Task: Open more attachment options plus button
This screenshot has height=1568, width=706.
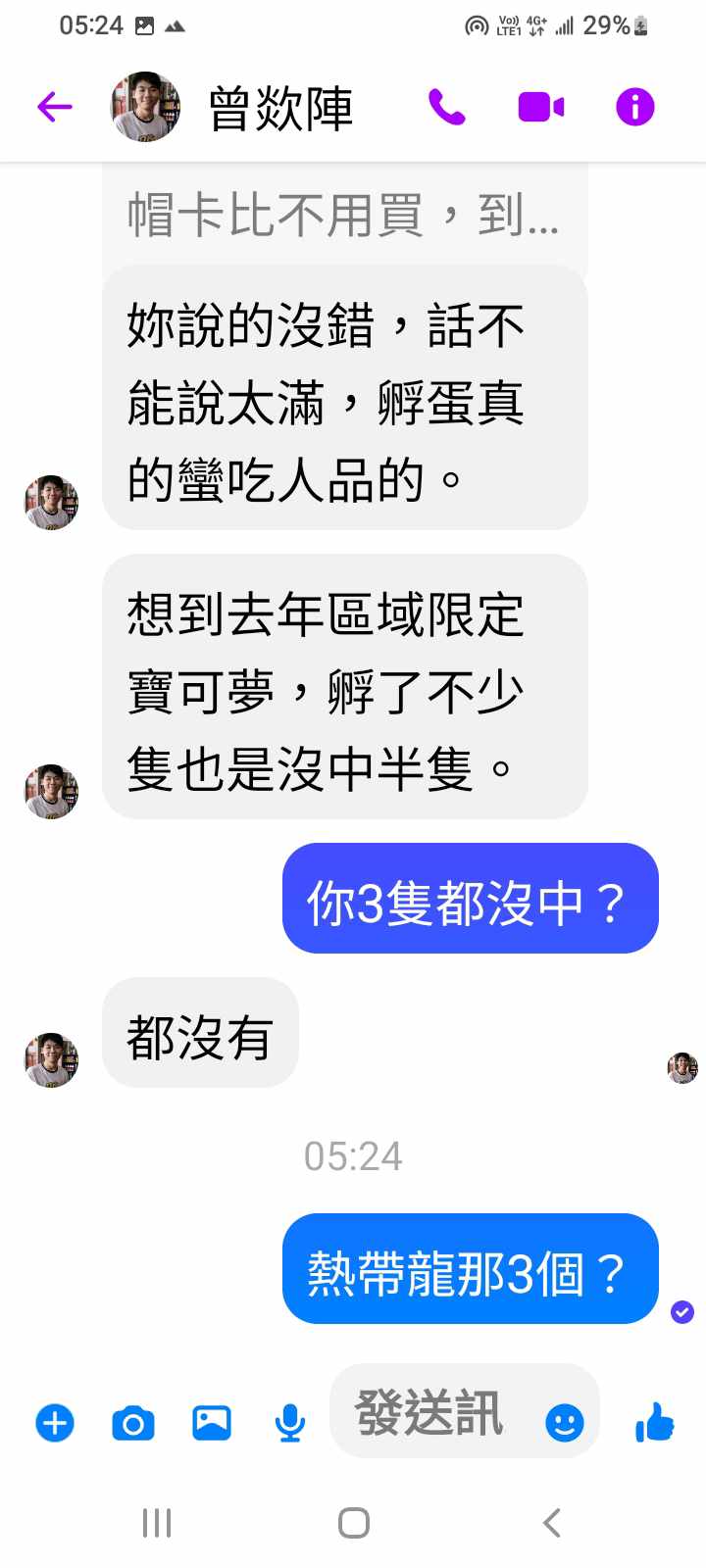Action: point(55,1422)
